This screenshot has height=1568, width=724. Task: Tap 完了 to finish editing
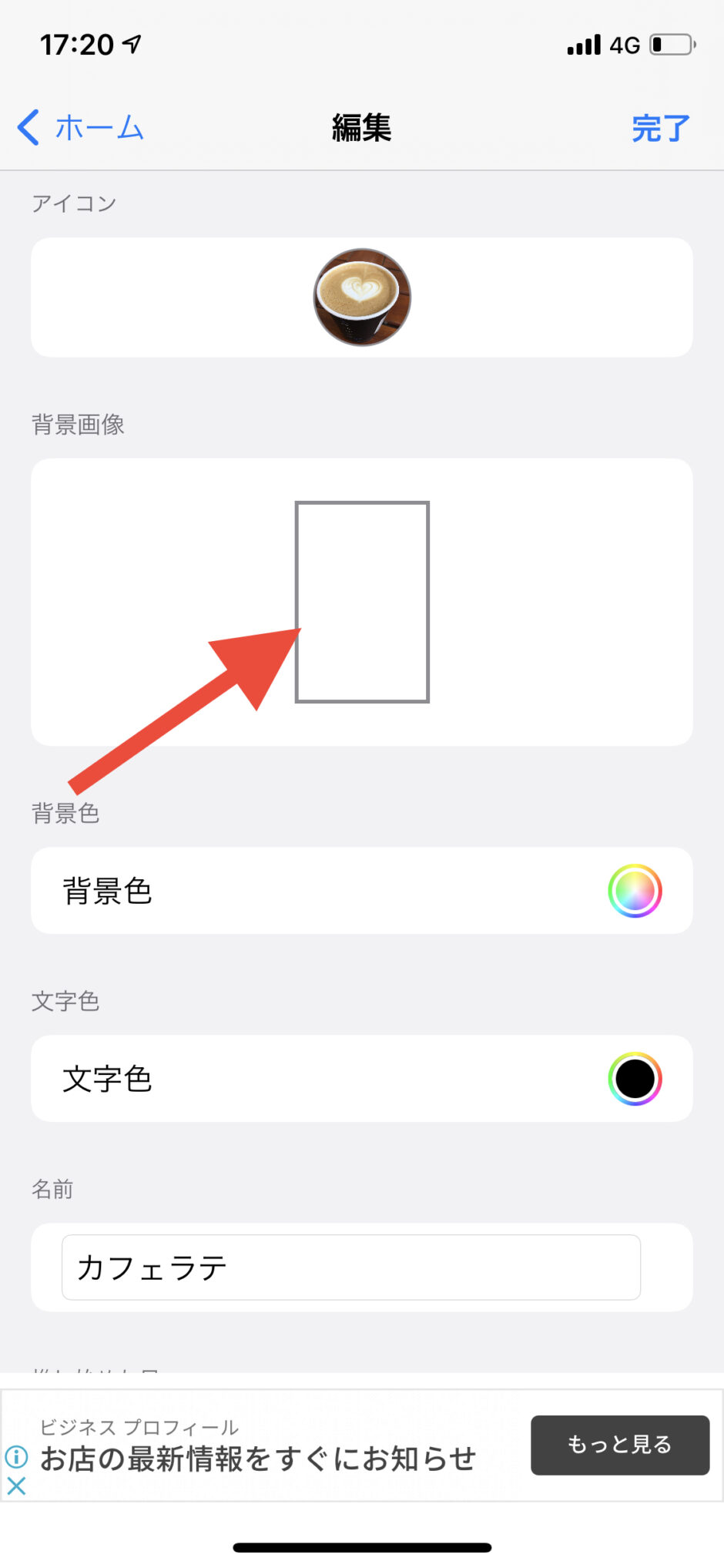660,128
